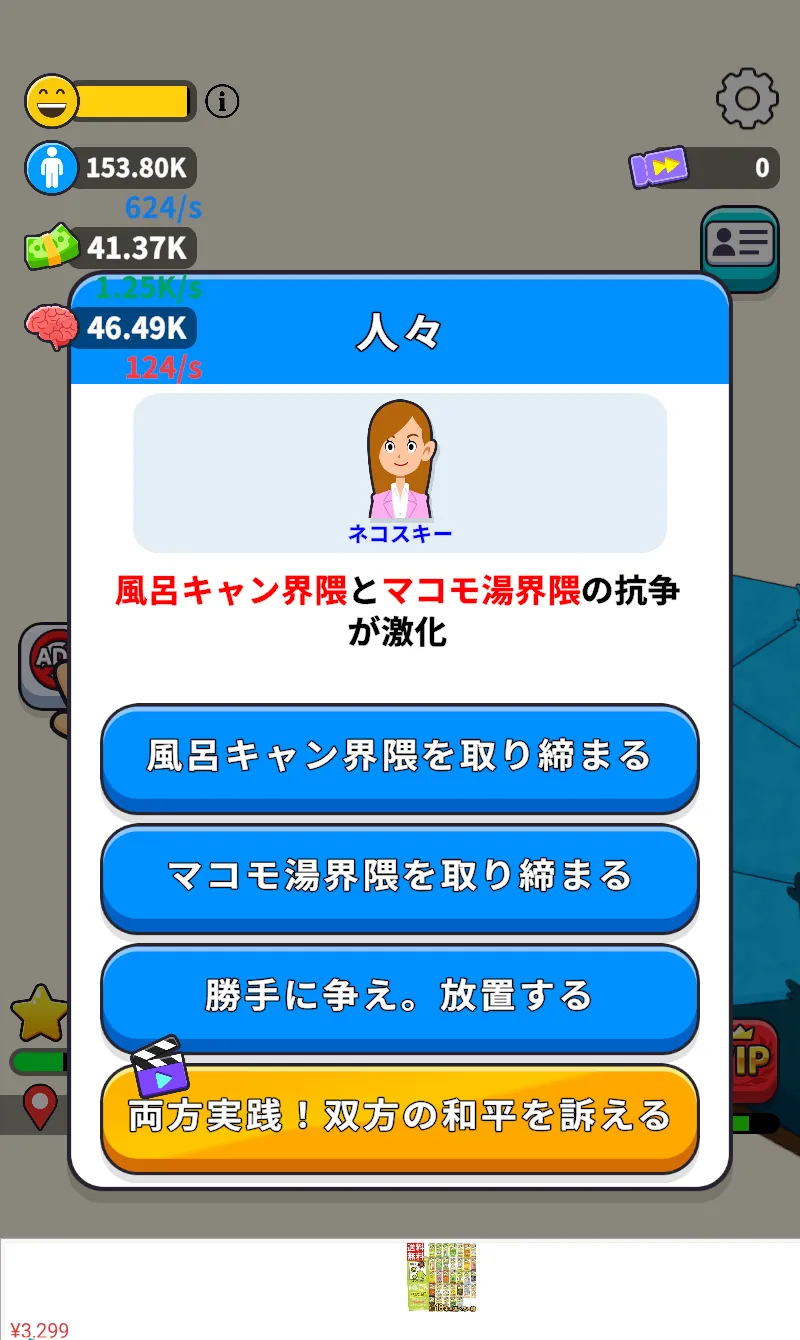Select マコモ湯界隈を取り締まる option
Screen dimensions: 800x1340
[400, 878]
